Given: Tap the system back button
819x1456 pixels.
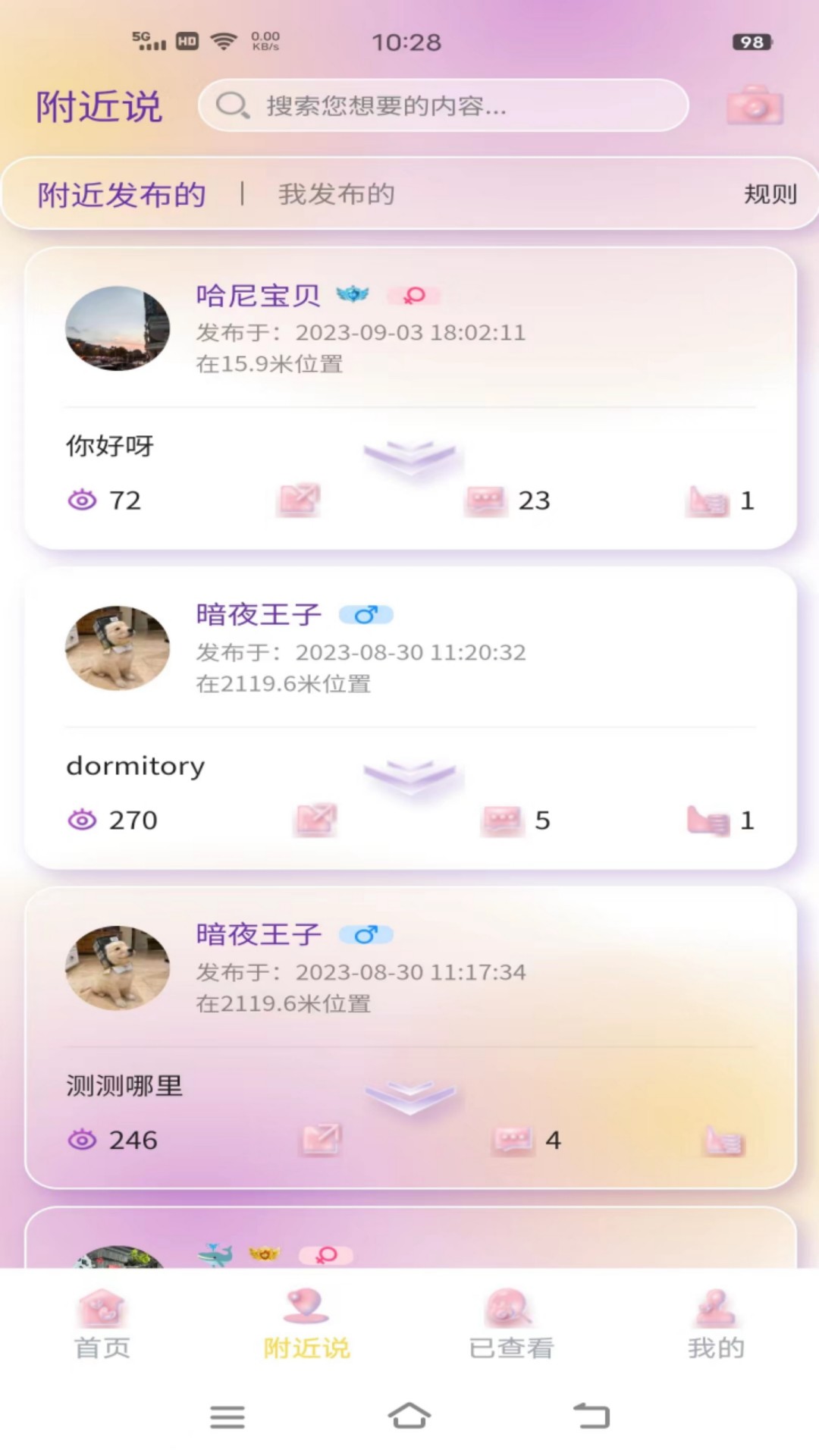Looking at the screenshot, I should tap(591, 1416).
